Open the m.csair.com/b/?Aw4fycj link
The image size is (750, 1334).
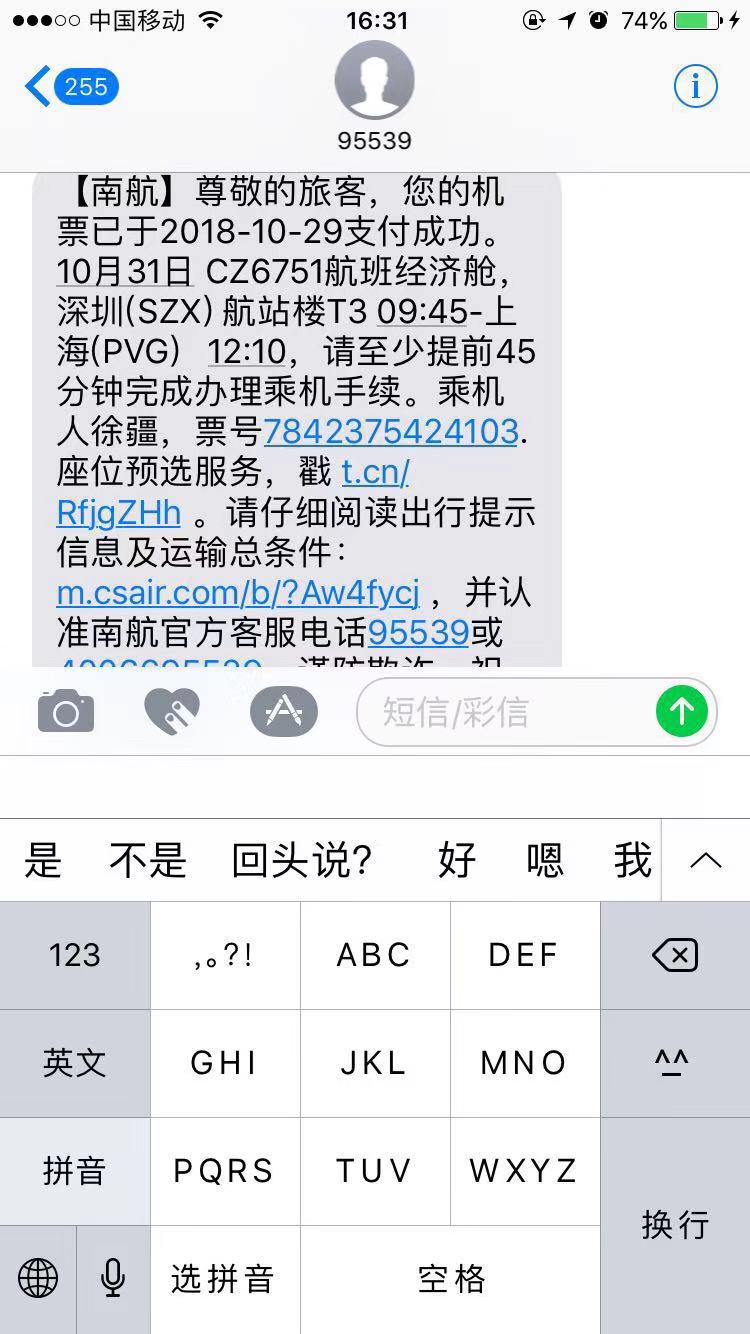click(238, 593)
